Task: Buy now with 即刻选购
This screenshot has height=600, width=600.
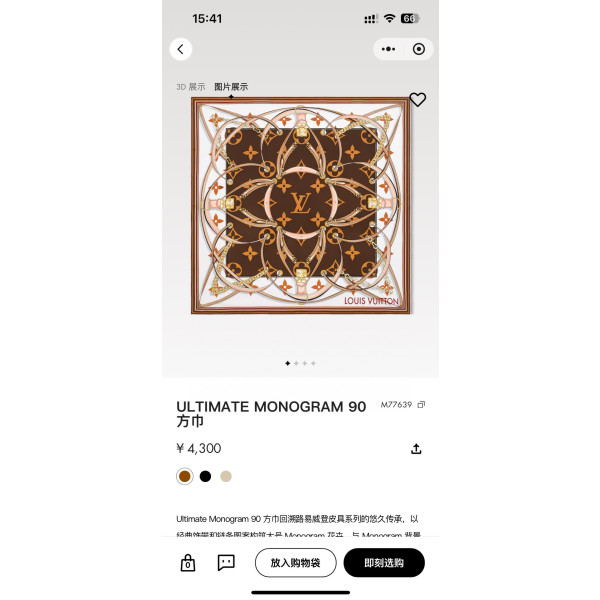Action: [x=384, y=563]
